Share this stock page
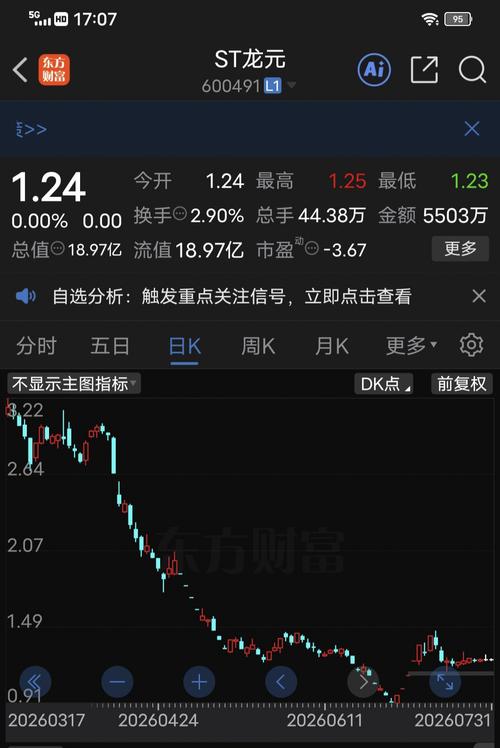Image resolution: width=500 pixels, height=748 pixels. coord(424,70)
